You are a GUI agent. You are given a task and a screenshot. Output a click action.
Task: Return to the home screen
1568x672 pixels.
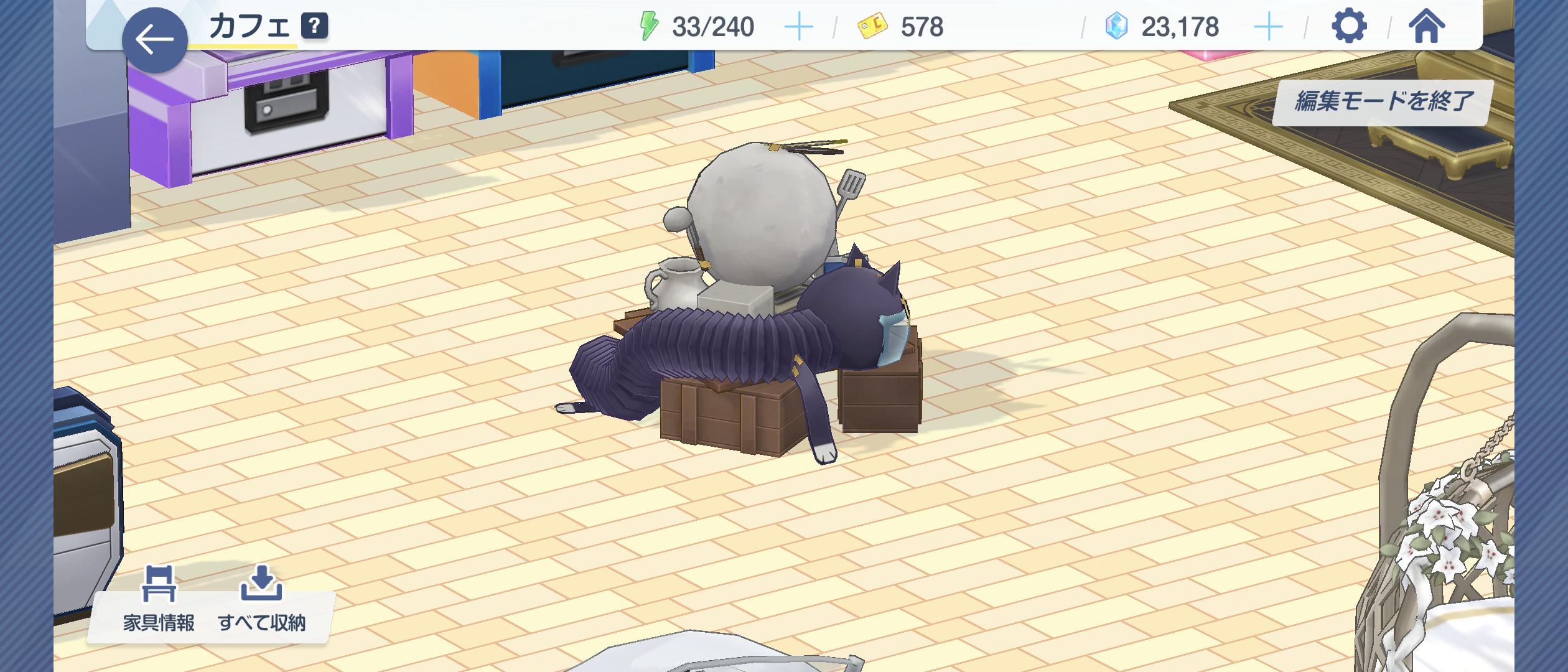pyautogui.click(x=1426, y=27)
